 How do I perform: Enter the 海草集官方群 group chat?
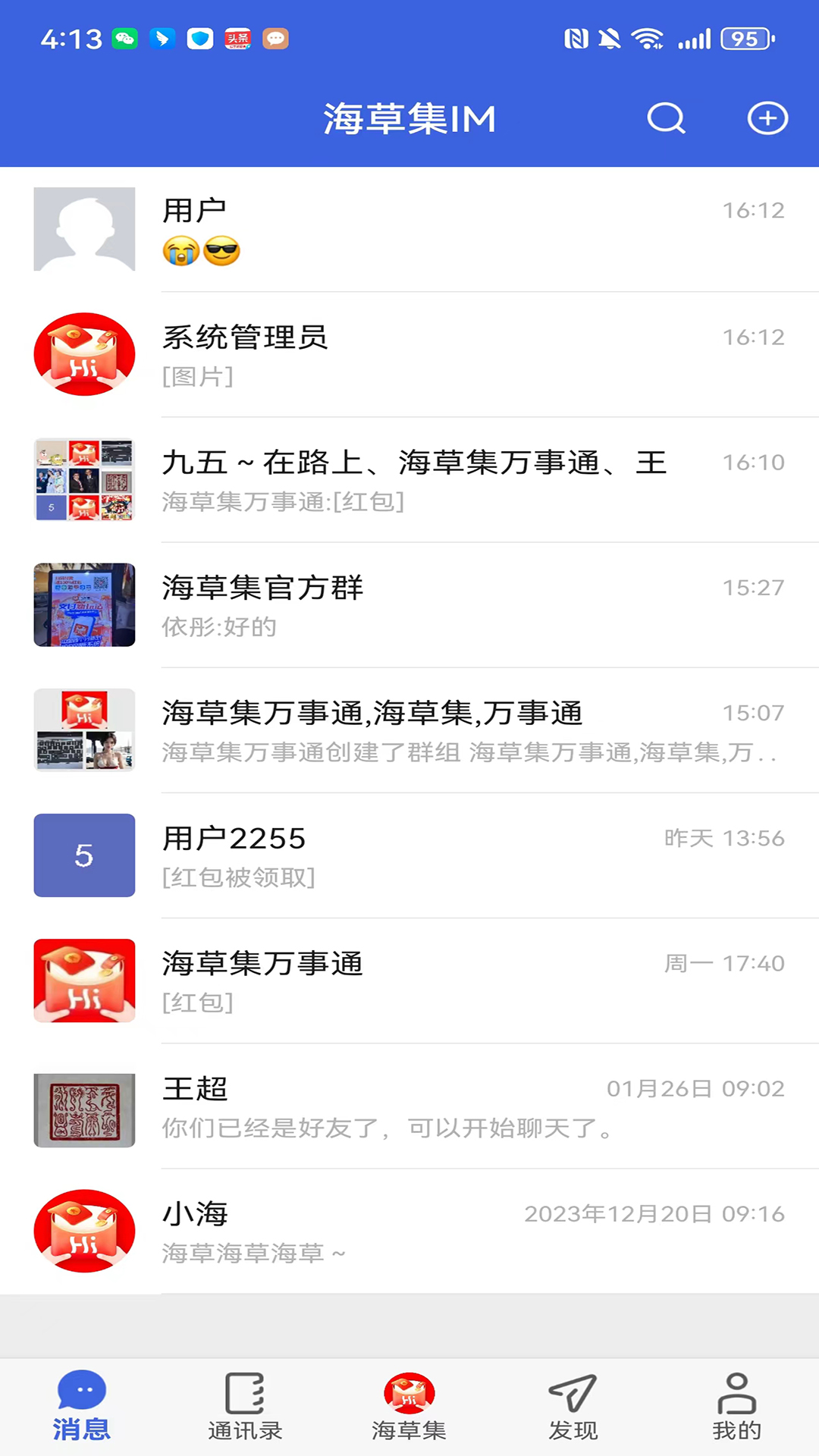click(x=409, y=604)
